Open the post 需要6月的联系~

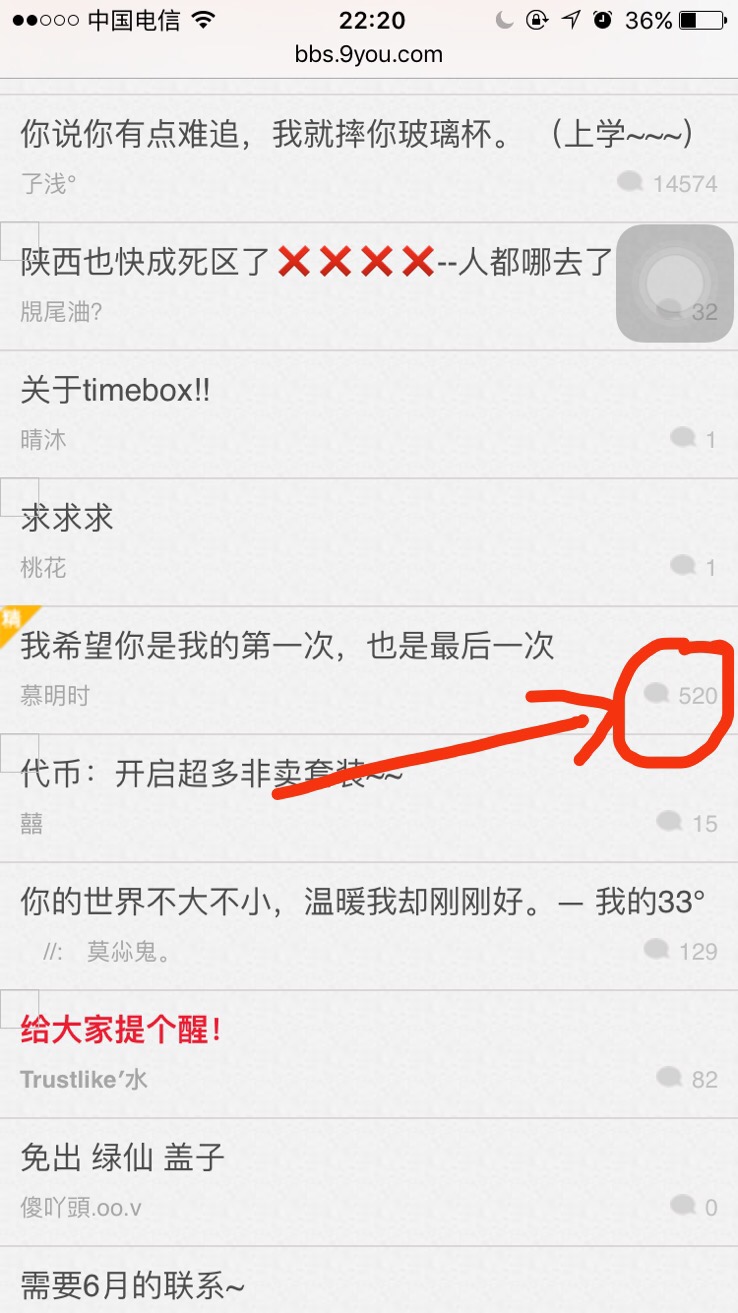tap(132, 1284)
